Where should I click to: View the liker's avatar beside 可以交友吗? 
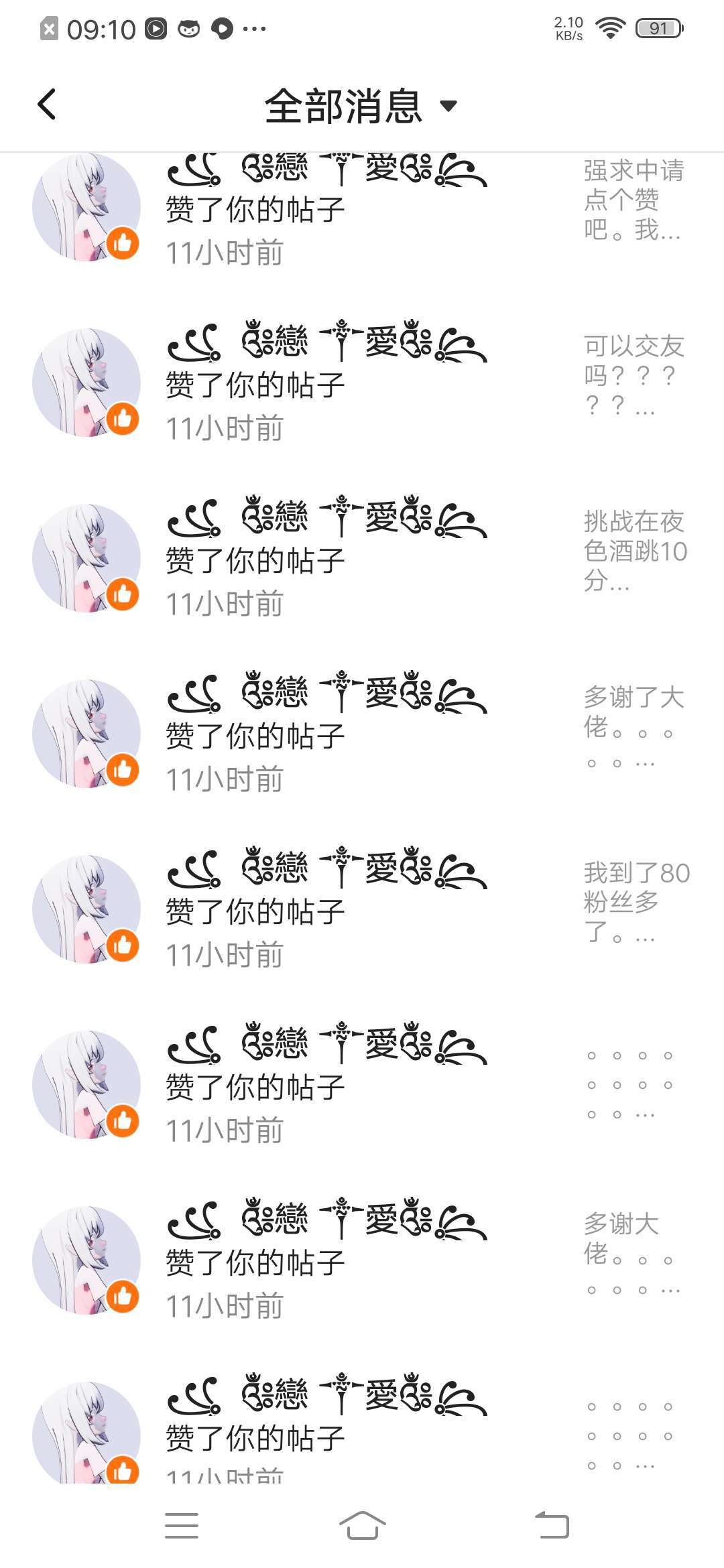tap(86, 382)
